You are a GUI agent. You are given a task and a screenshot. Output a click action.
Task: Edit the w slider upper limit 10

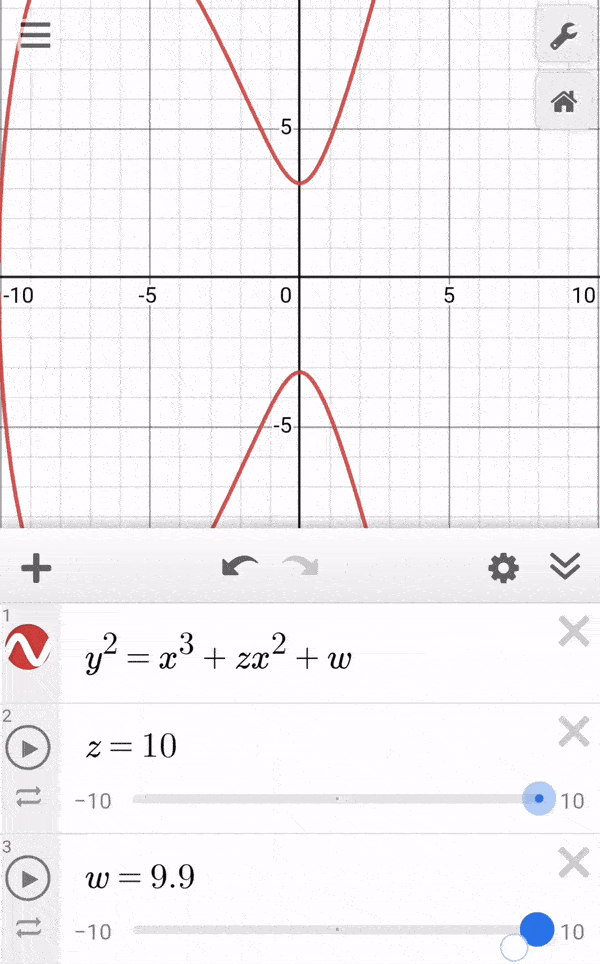click(x=572, y=932)
